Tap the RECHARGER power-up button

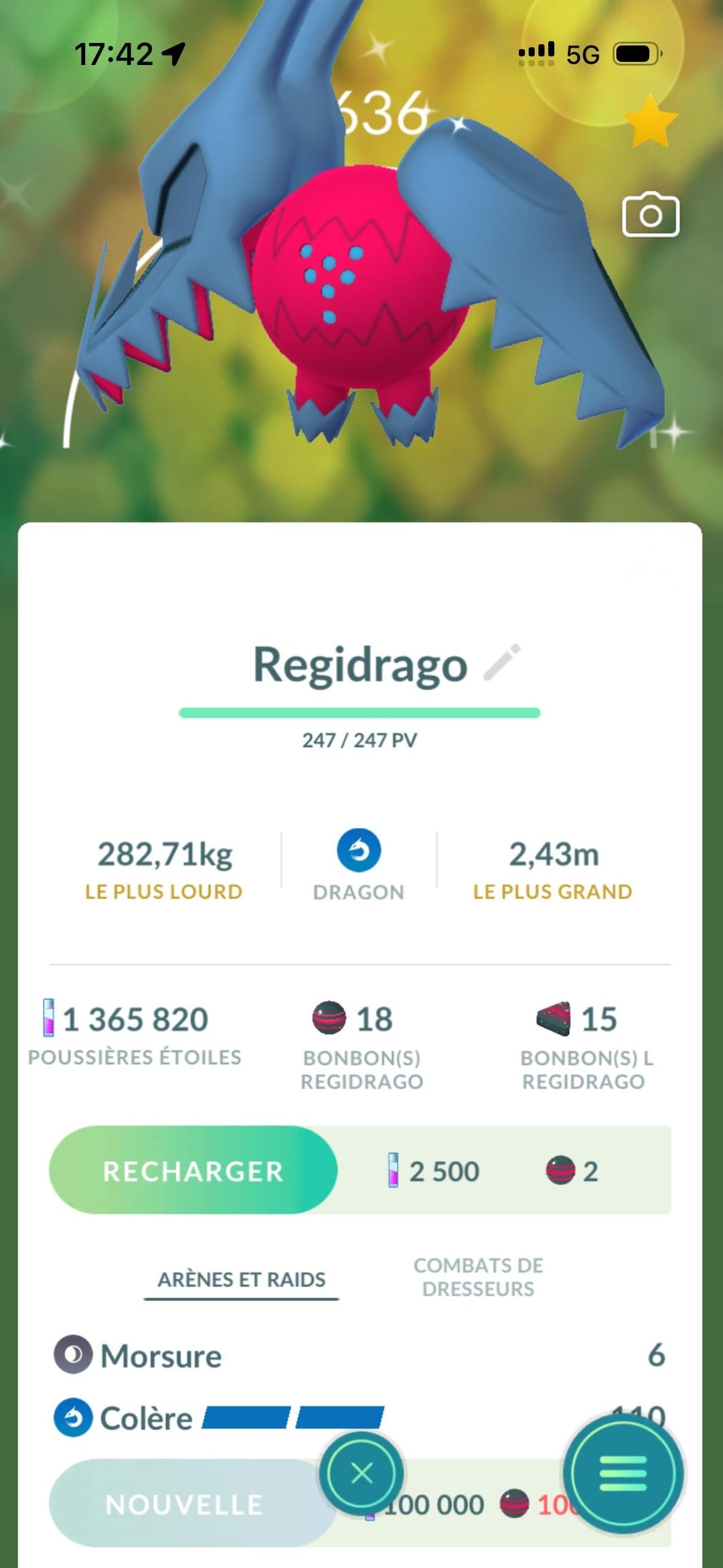click(193, 1171)
